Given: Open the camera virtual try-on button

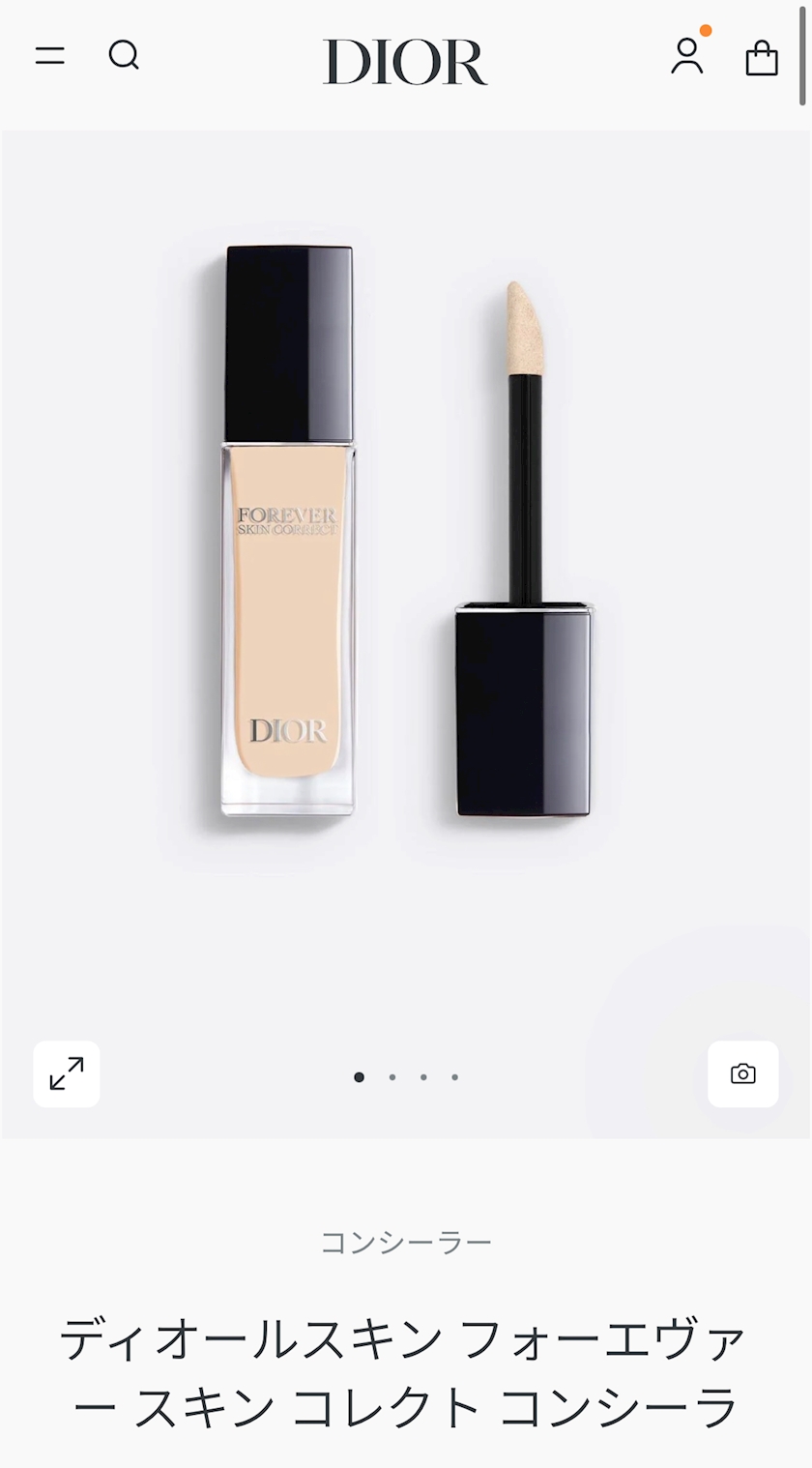Looking at the screenshot, I should (743, 1073).
